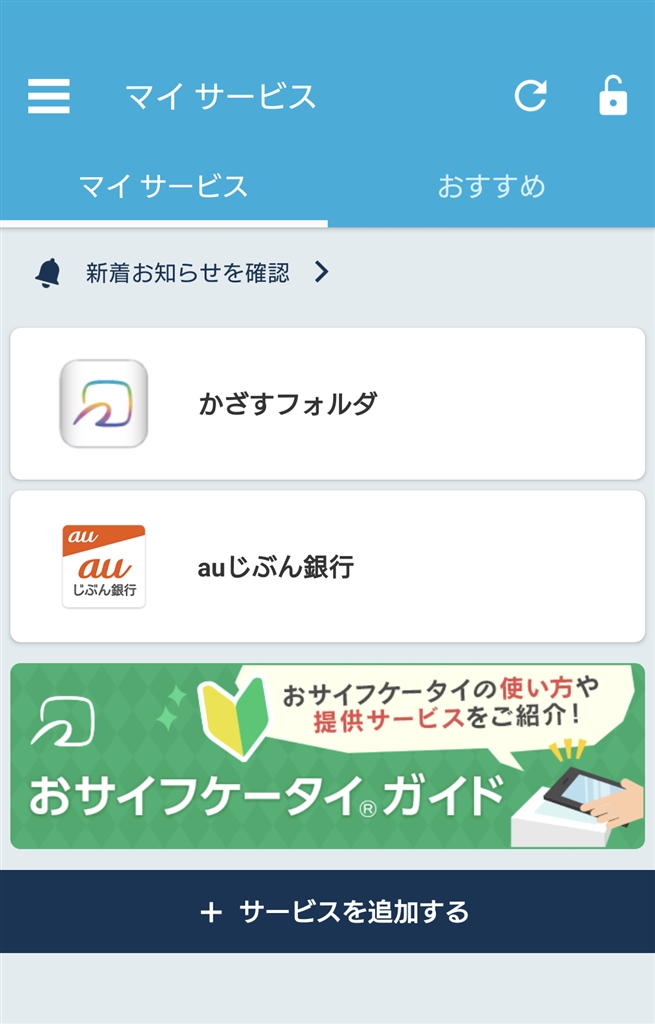
Task: Open the auじぶん銀行 service
Action: pyautogui.click(x=327, y=566)
